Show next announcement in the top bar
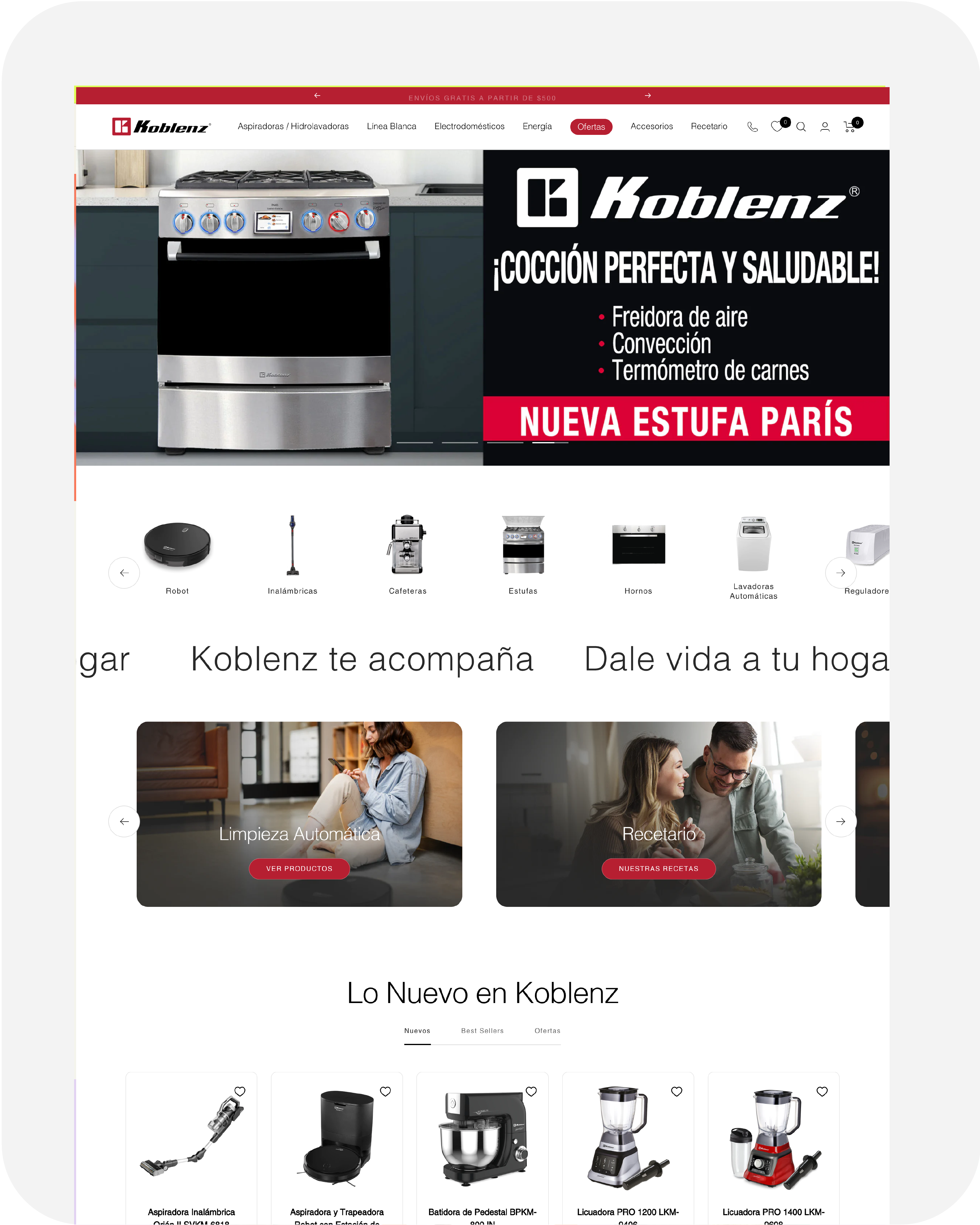The width and height of the screenshot is (980, 1225). 648,96
